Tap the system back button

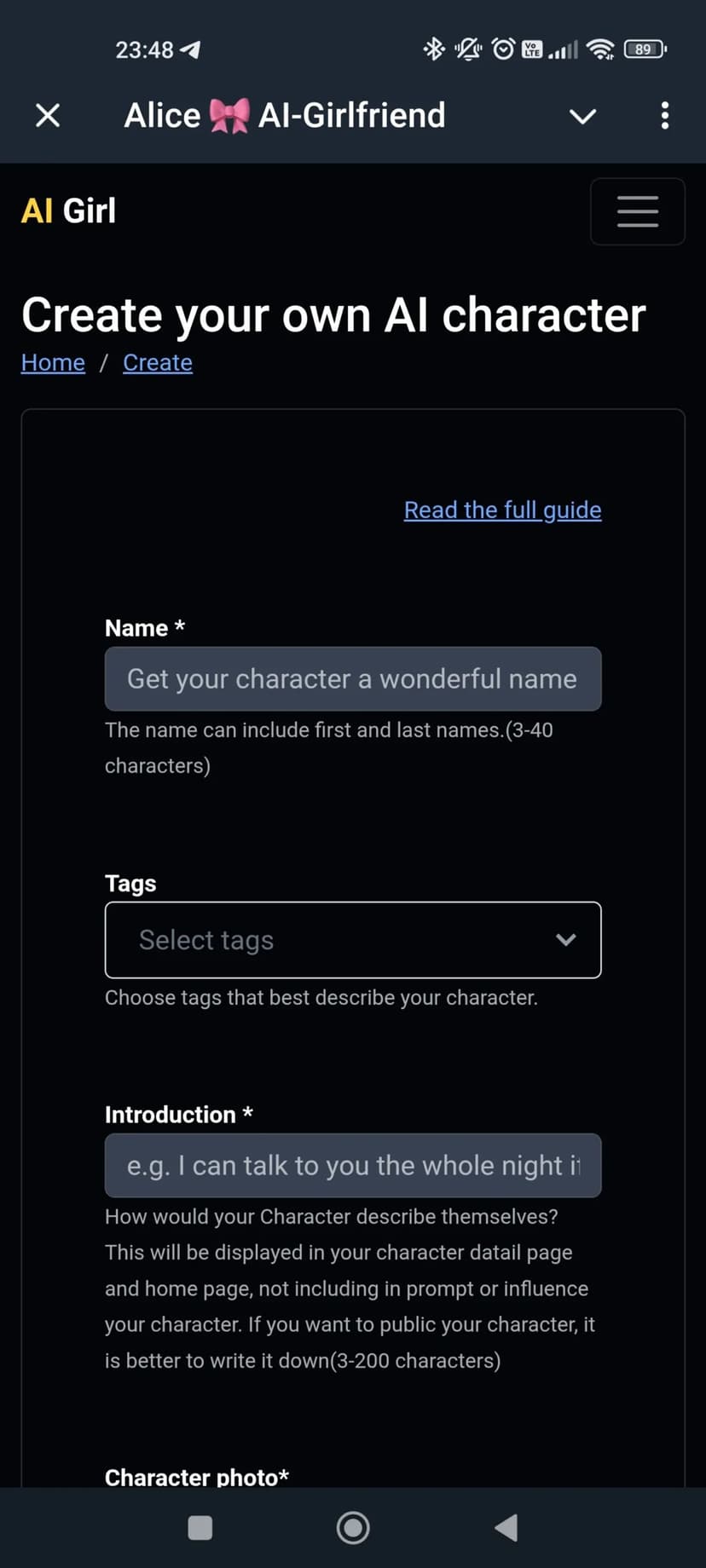point(506,1528)
